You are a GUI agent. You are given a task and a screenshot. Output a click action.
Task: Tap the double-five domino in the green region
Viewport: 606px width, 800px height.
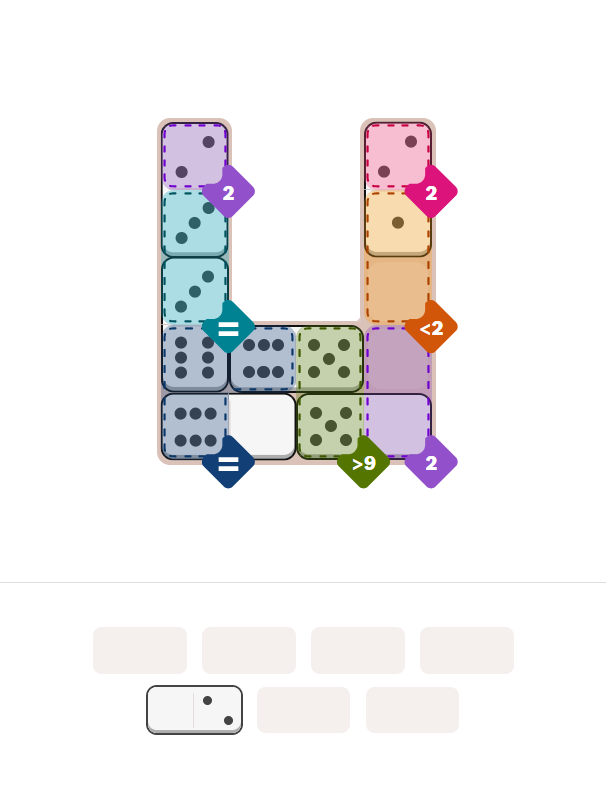click(x=330, y=392)
